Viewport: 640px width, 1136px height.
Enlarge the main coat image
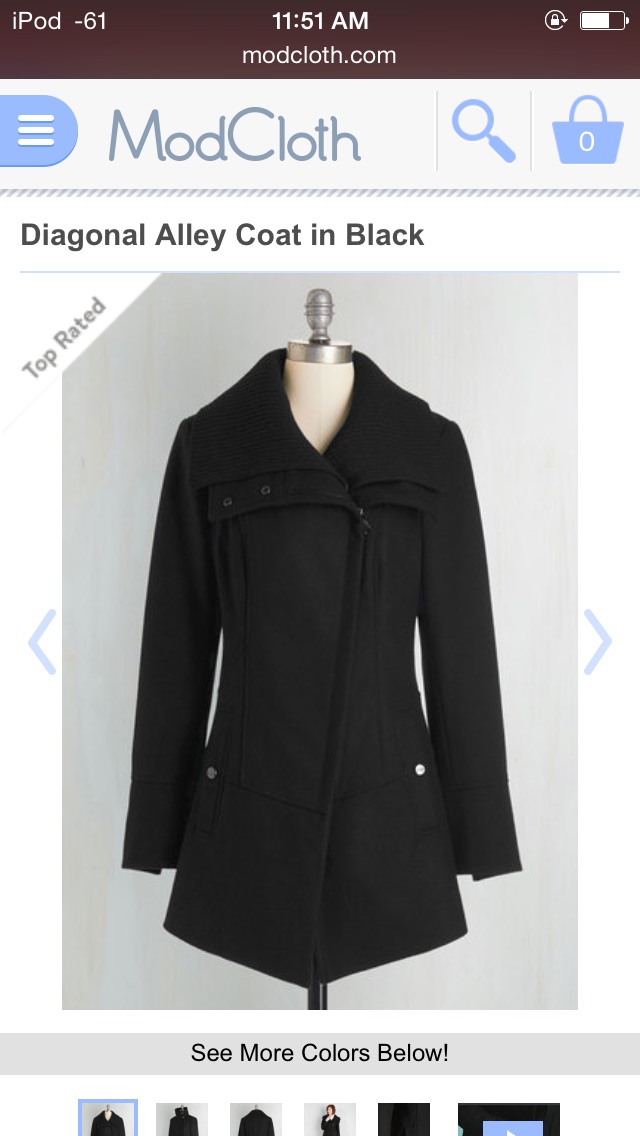pos(320,641)
